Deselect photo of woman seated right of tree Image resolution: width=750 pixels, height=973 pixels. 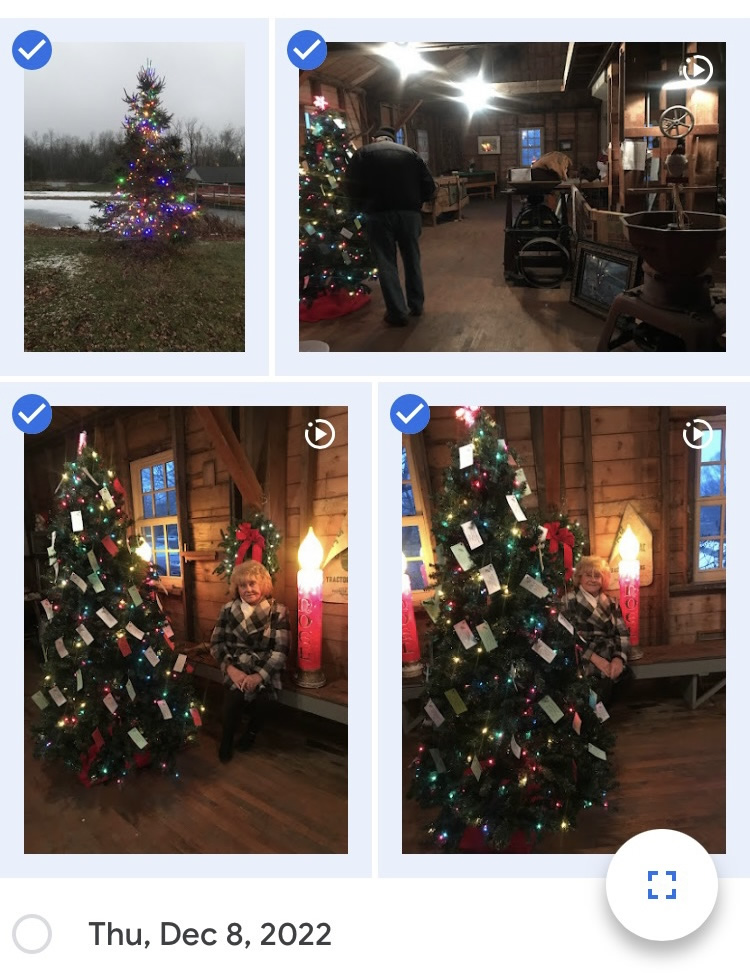tap(32, 413)
